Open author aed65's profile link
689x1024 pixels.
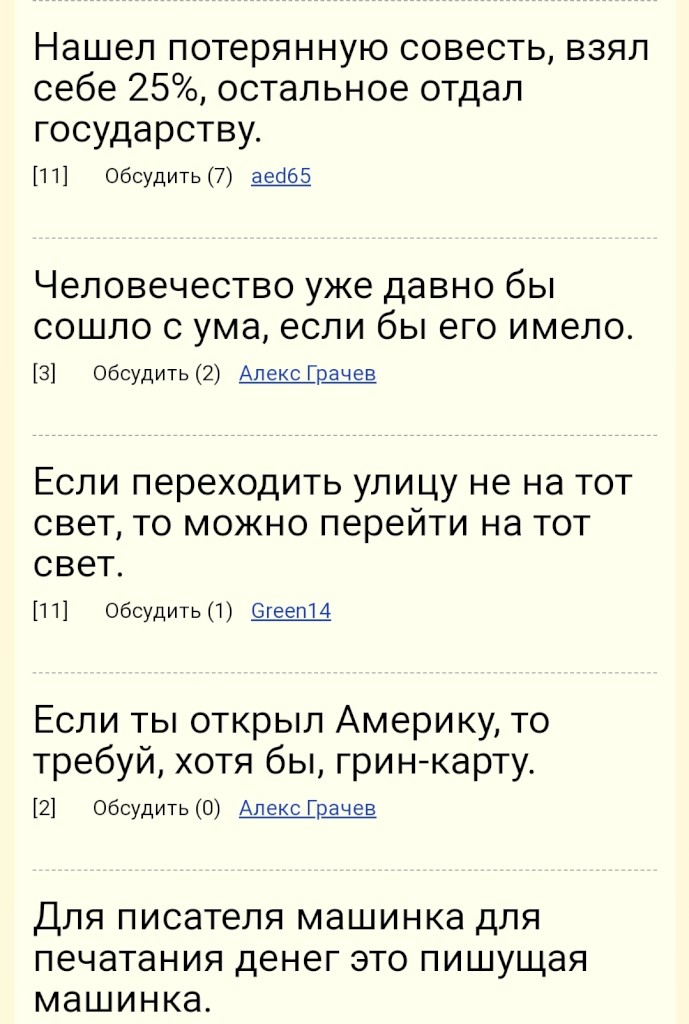coord(281,177)
